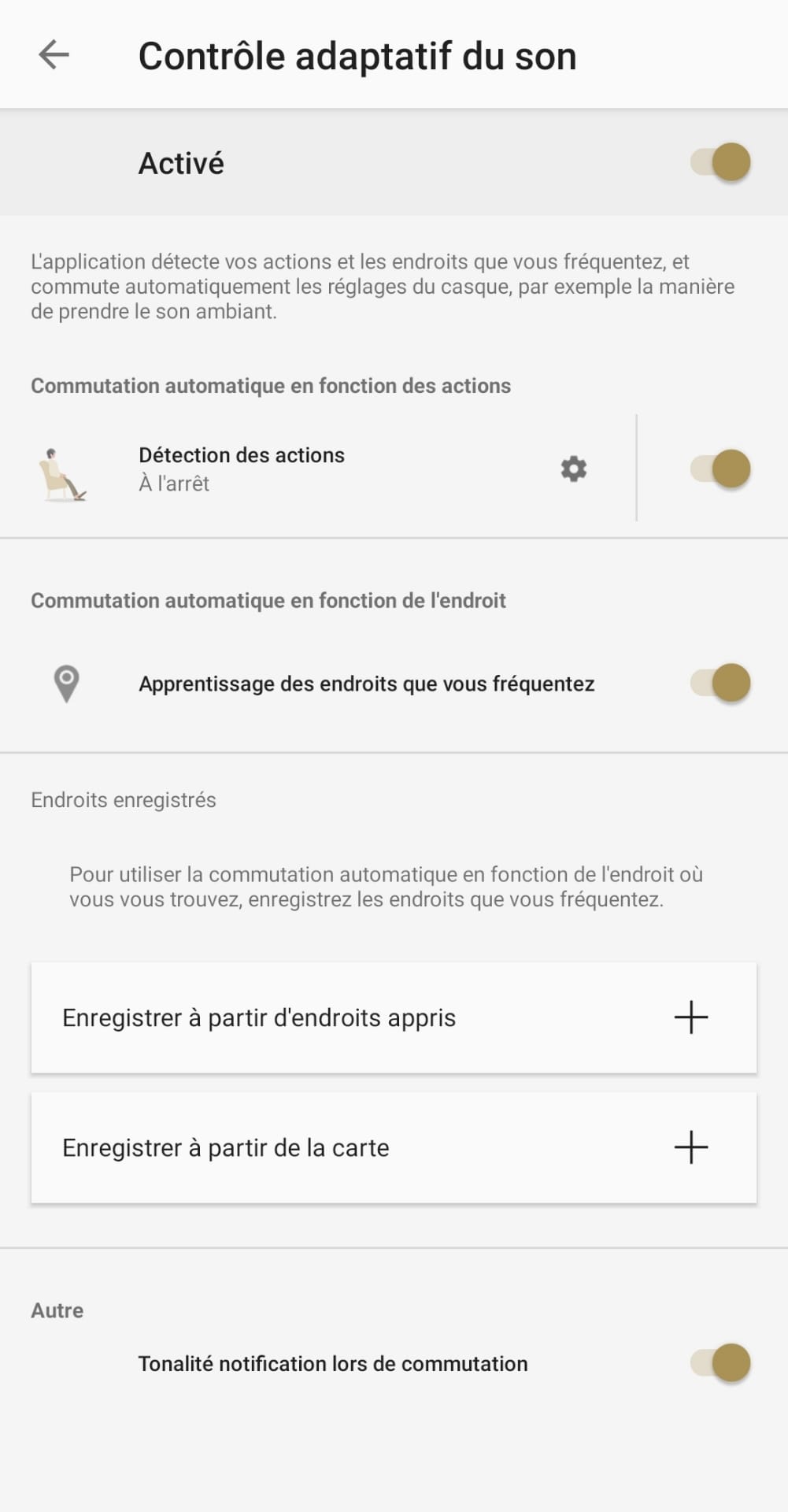Turn off the Activé master switch
This screenshot has height=1512, width=788.
[720, 162]
